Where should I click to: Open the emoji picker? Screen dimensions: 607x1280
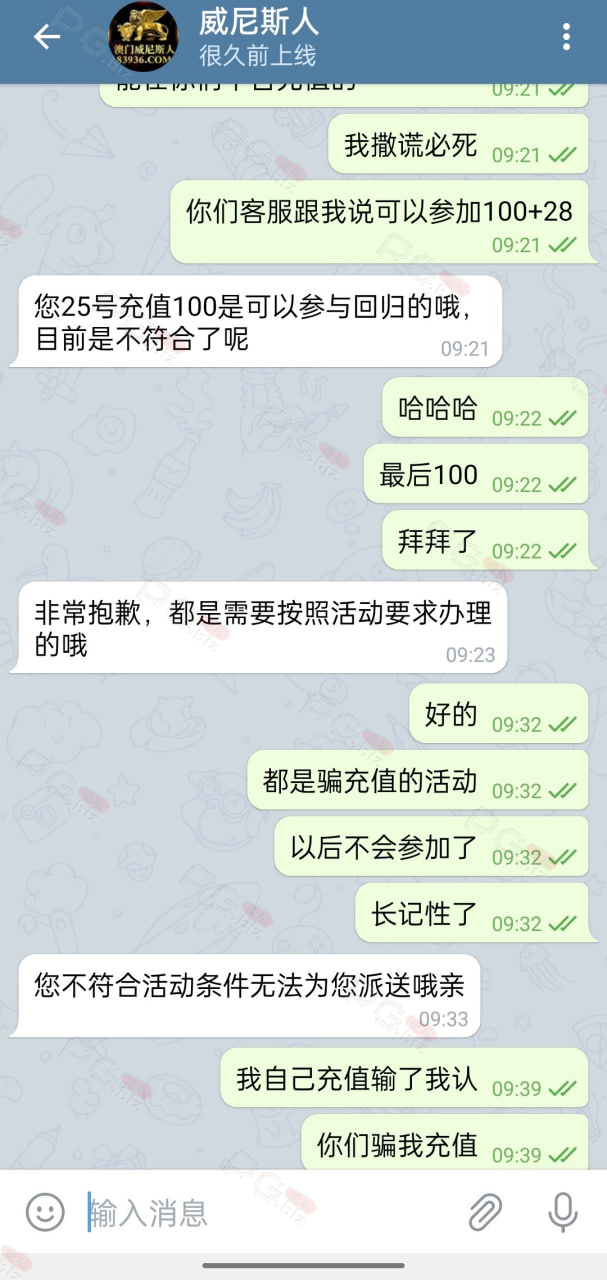45,1213
